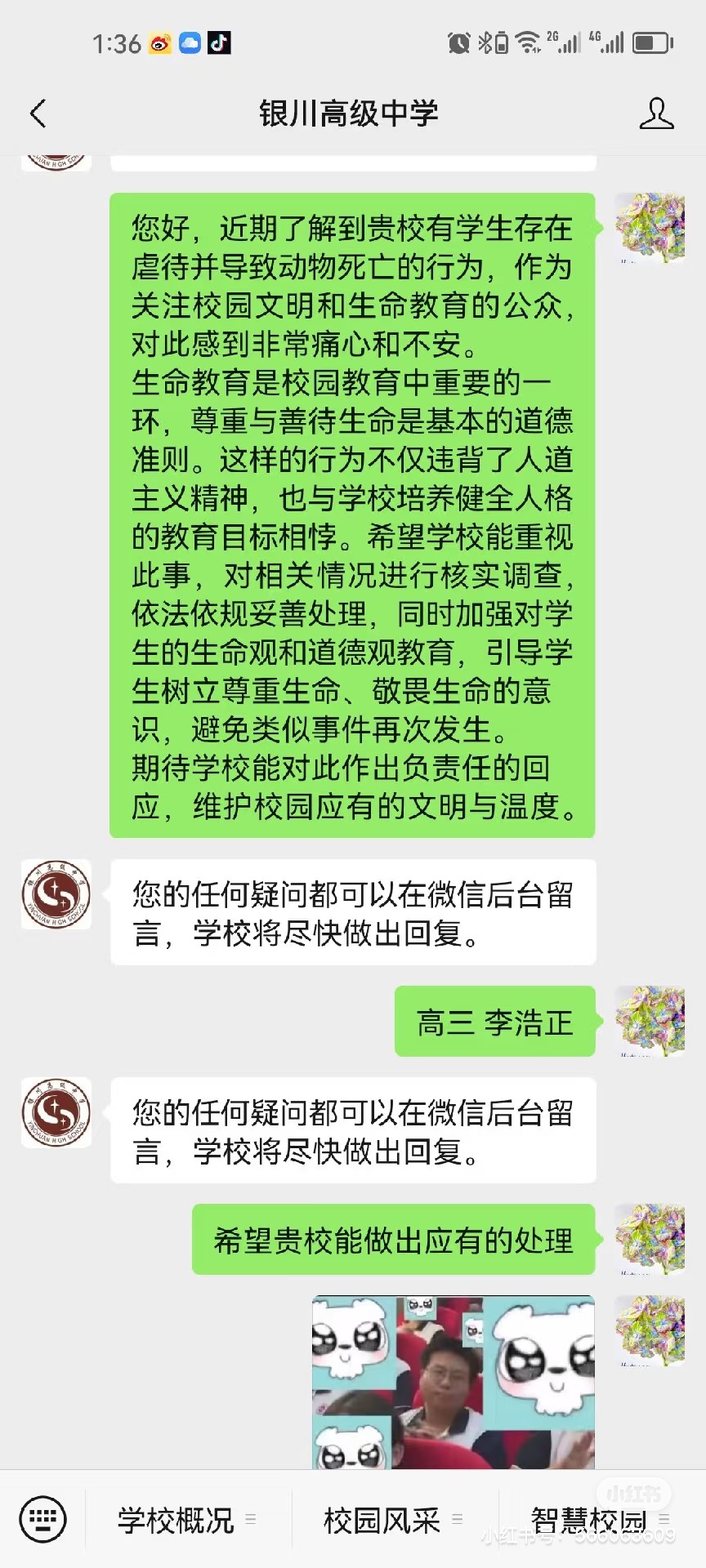The image size is (706, 1568).
Task: Open the sent meme image
Action: [453, 1382]
